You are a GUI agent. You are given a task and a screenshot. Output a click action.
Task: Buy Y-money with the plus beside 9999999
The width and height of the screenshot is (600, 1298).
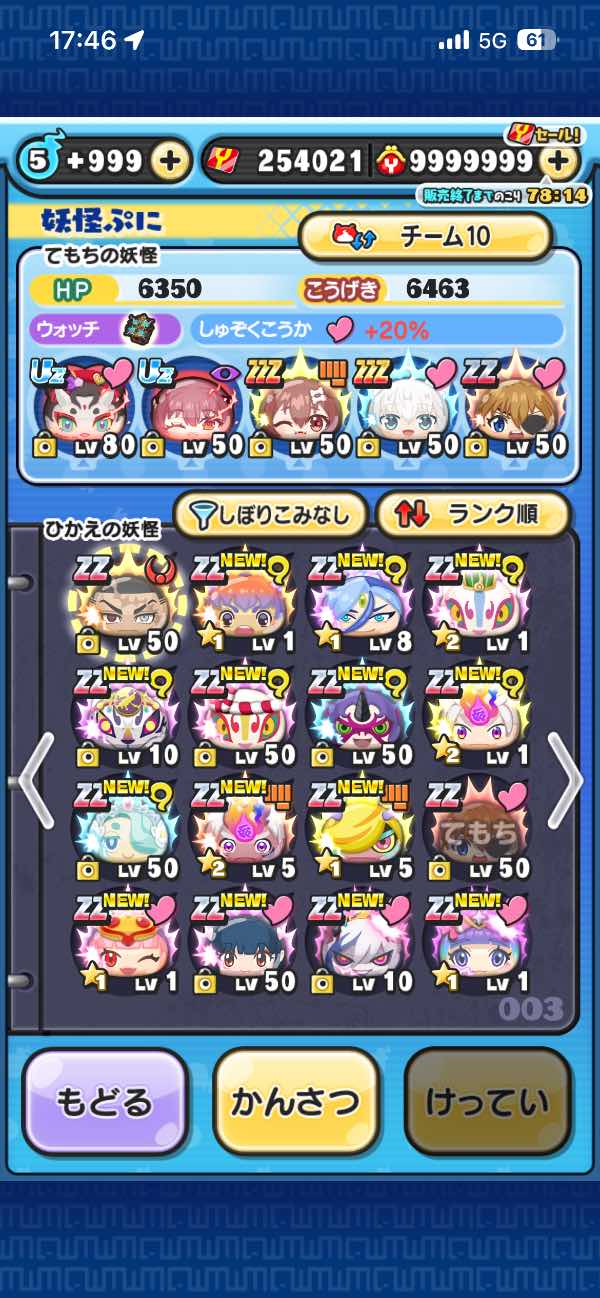[x=559, y=161]
